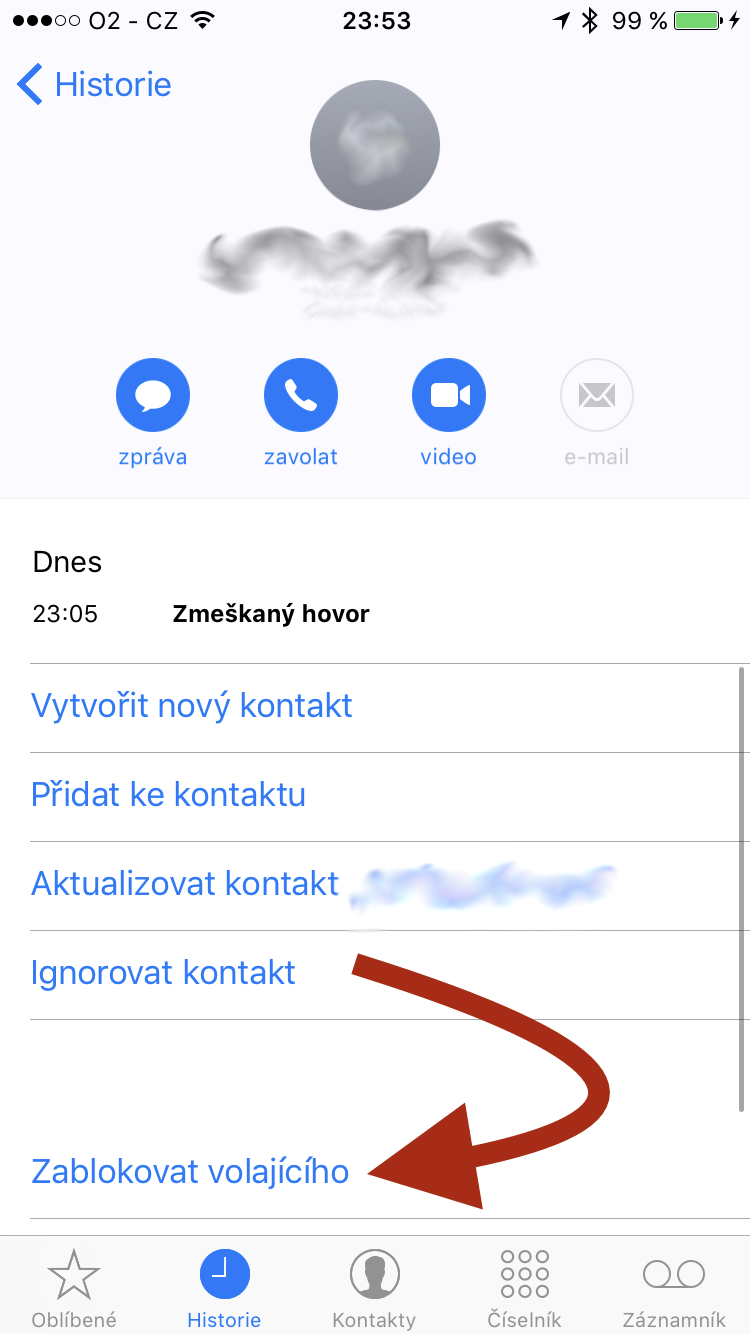The image size is (750, 1334).
Task: Choose Přidat ke kontaktu
Action: pyautogui.click(x=168, y=795)
